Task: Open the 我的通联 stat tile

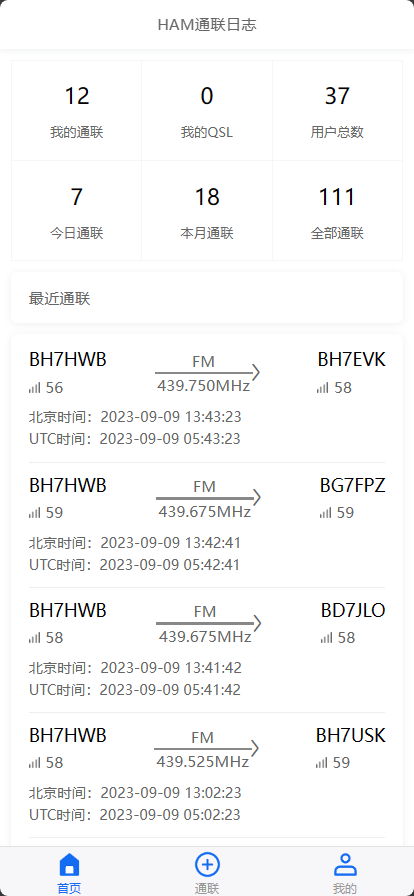Action: coord(77,111)
